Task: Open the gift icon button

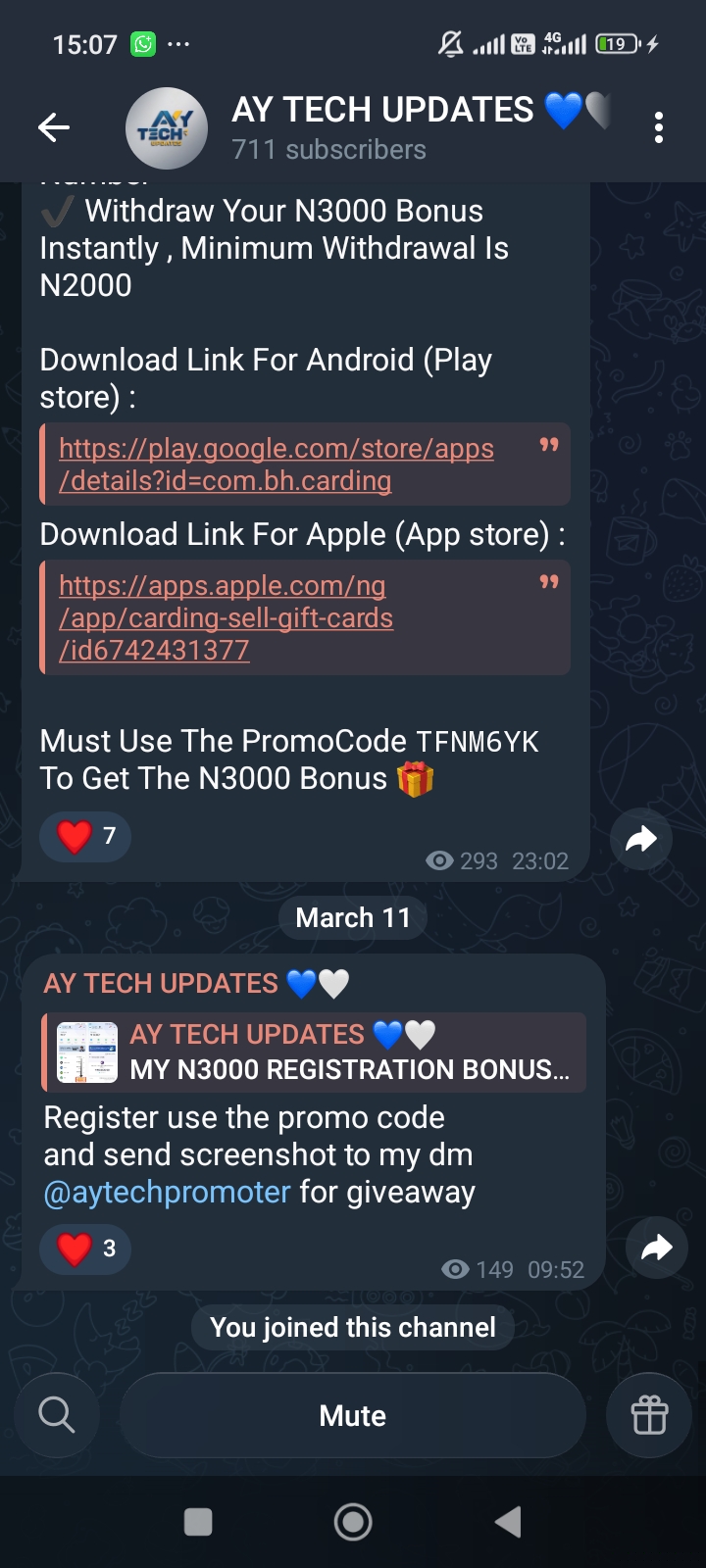Action: point(649,1415)
